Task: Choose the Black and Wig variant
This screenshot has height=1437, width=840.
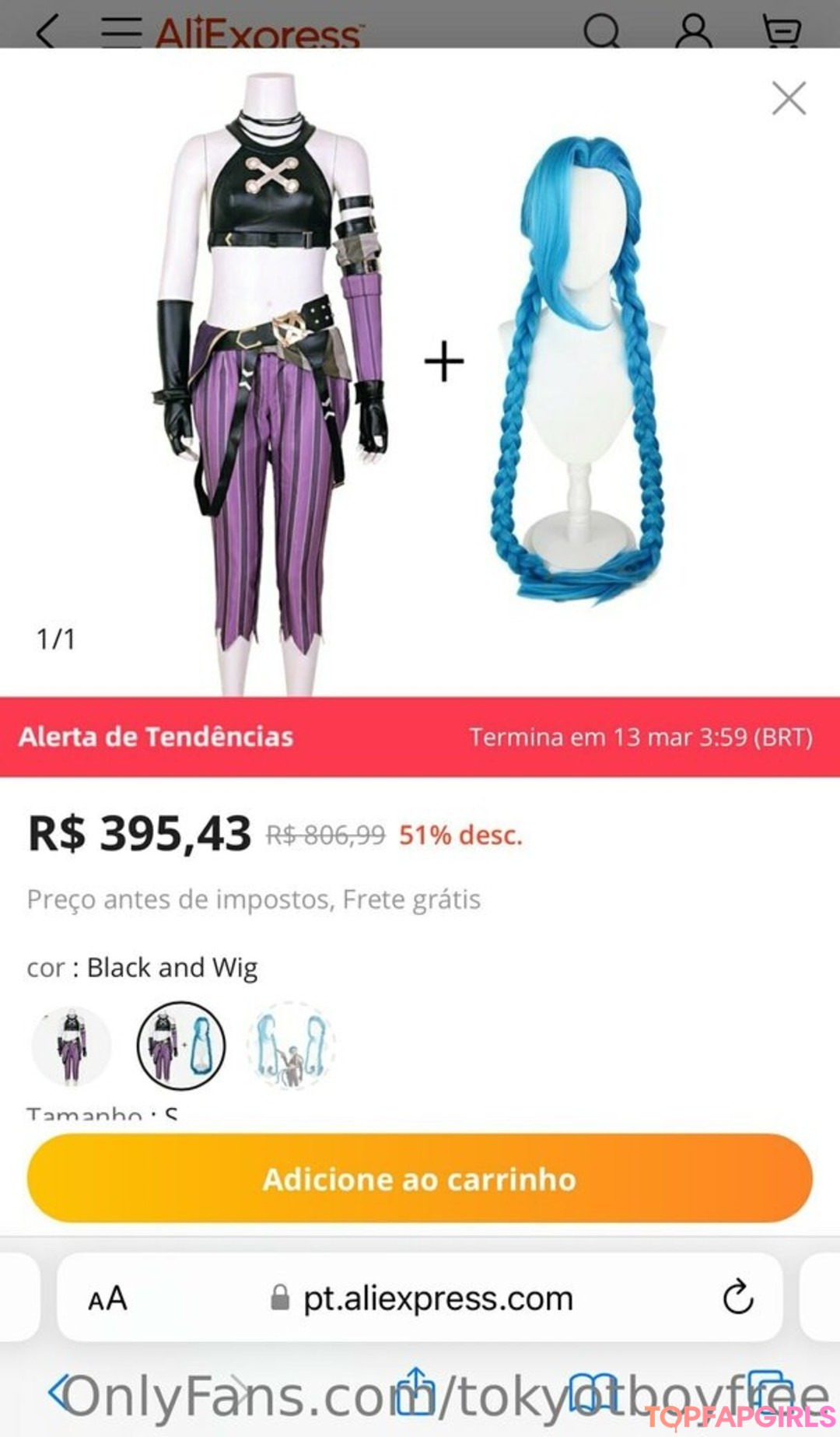Action: tap(181, 1046)
